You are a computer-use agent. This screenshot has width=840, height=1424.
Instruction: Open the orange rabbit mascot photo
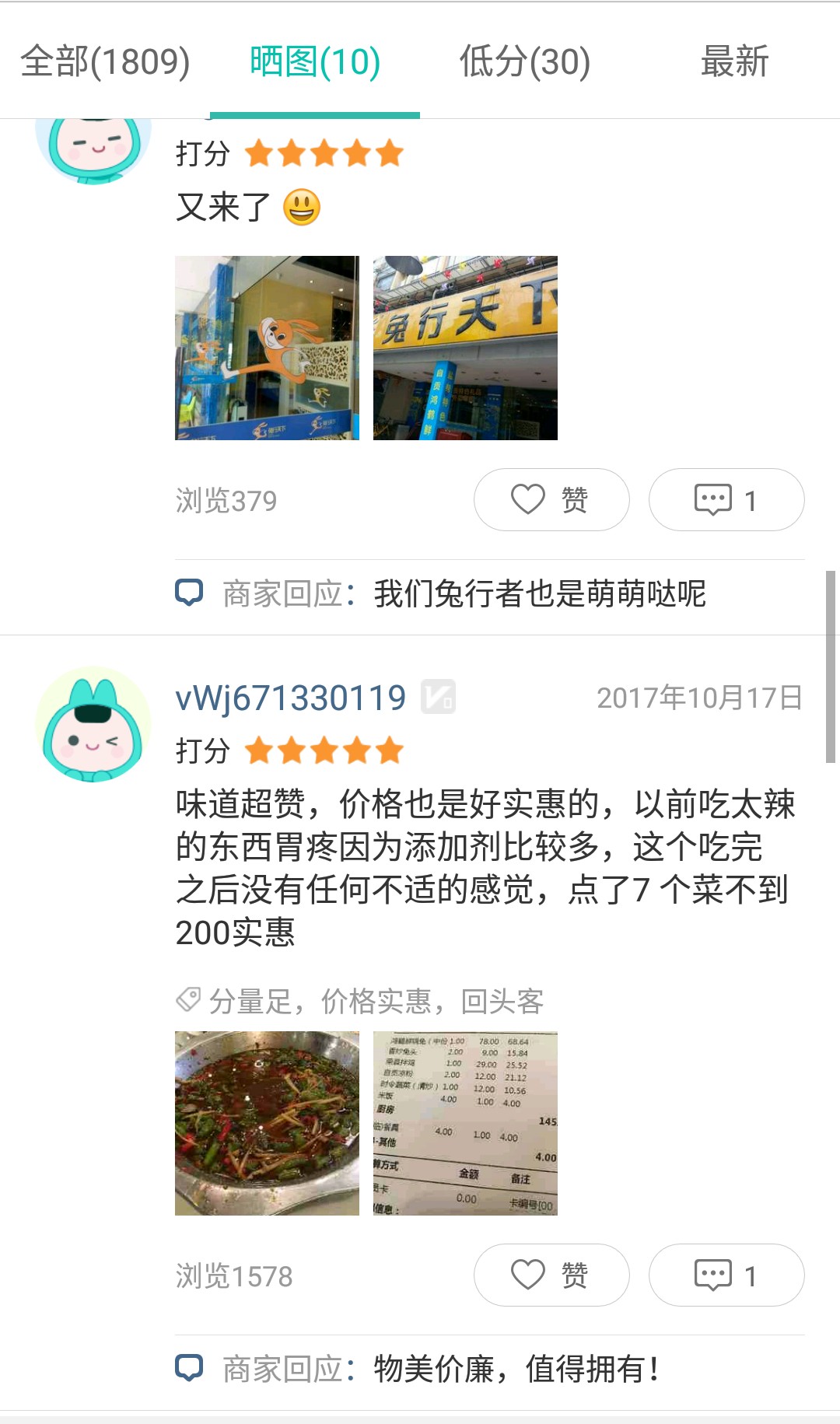(267, 348)
